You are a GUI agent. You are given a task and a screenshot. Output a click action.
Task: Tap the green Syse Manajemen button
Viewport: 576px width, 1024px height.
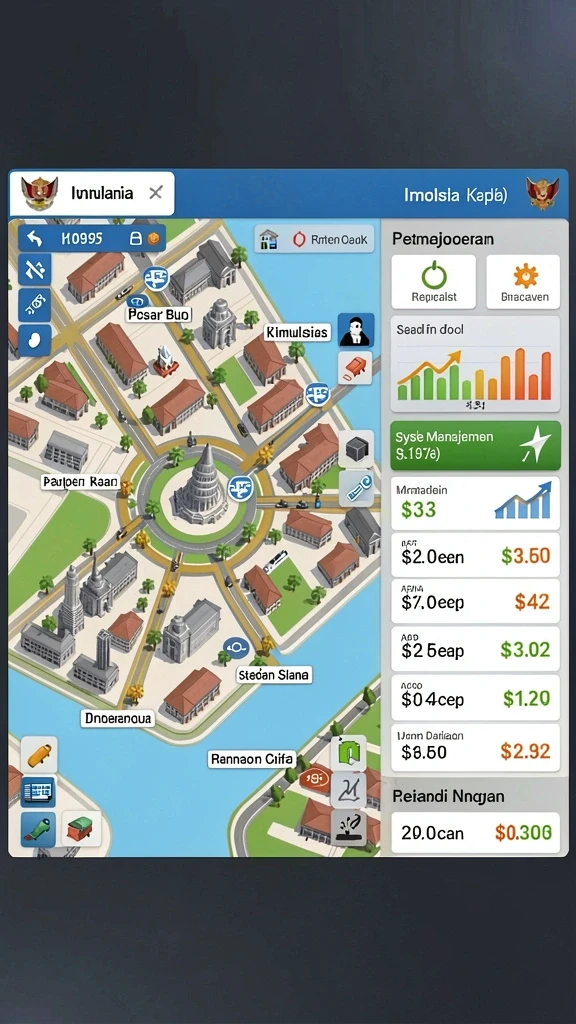coord(475,445)
